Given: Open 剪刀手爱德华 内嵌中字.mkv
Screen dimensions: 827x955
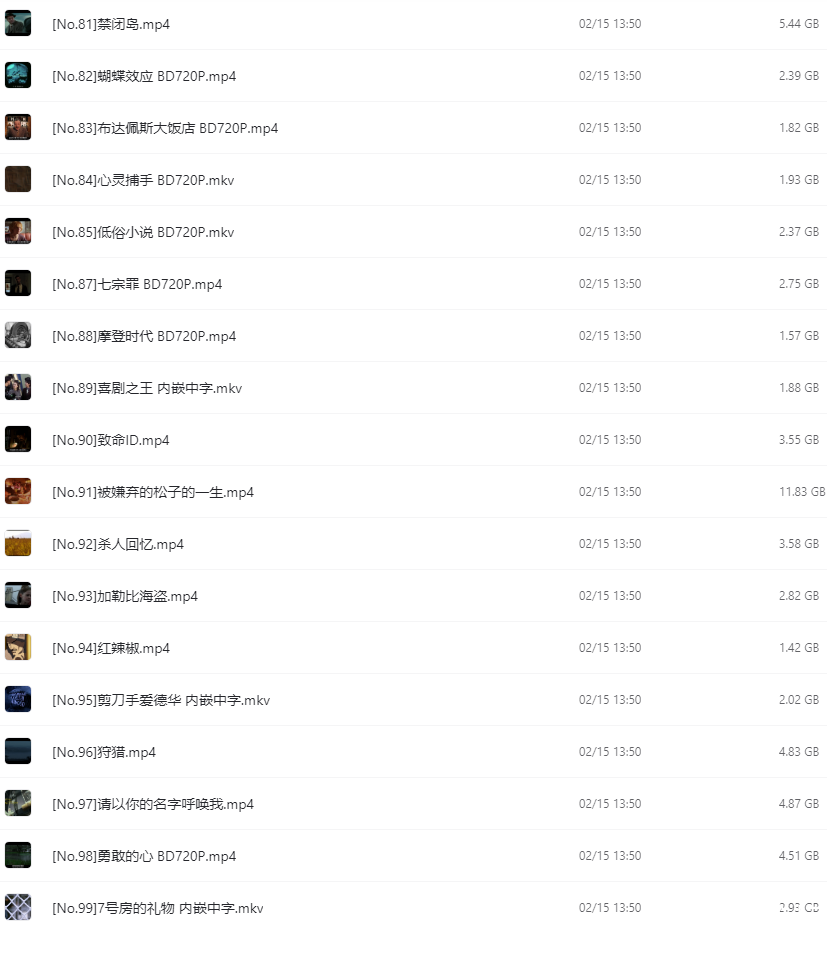Looking at the screenshot, I should [x=161, y=700].
